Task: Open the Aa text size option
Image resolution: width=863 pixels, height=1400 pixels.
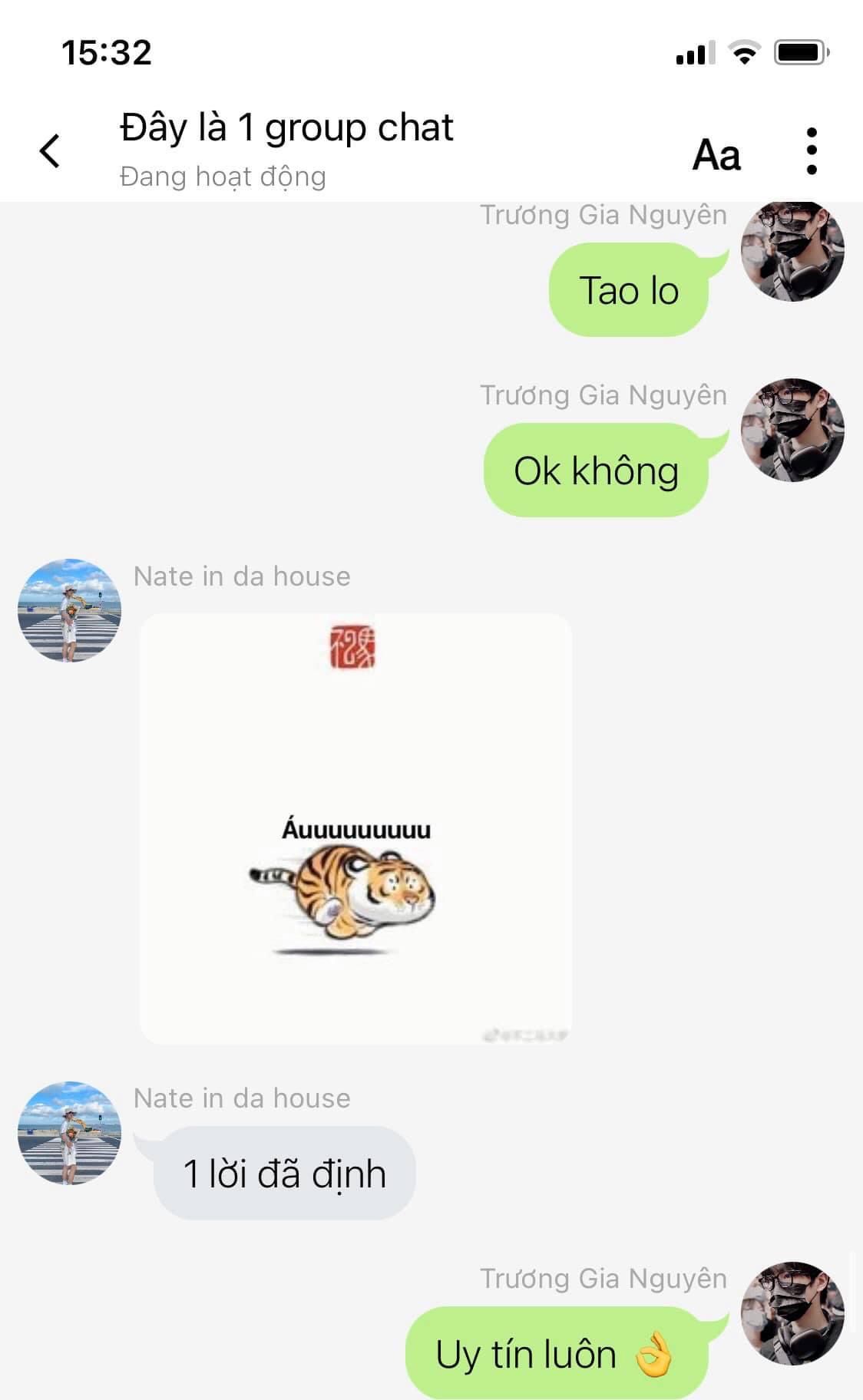Action: tap(716, 155)
